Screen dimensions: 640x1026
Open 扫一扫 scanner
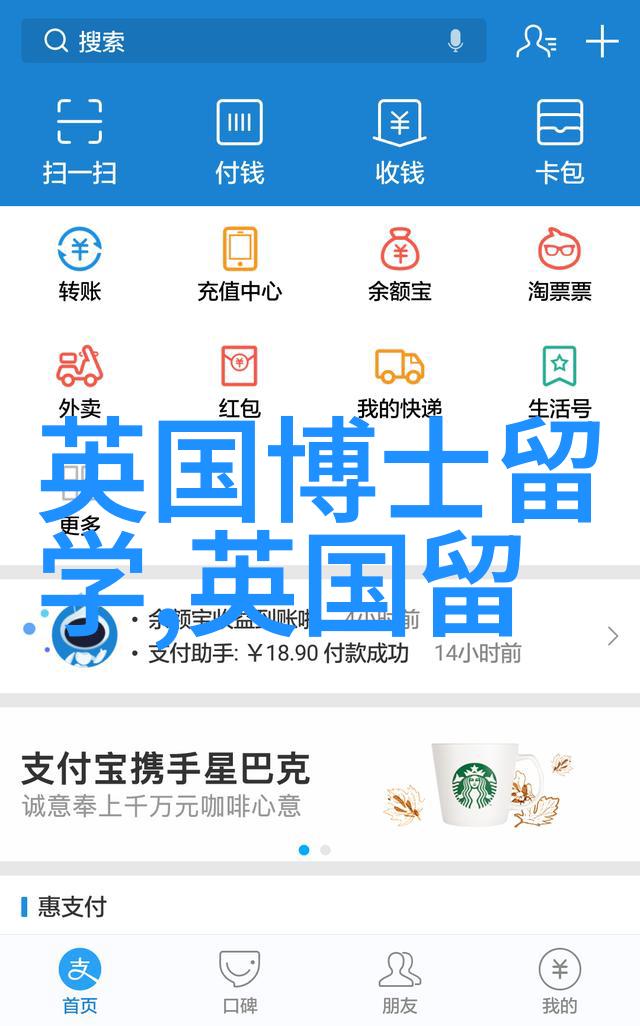point(80,140)
